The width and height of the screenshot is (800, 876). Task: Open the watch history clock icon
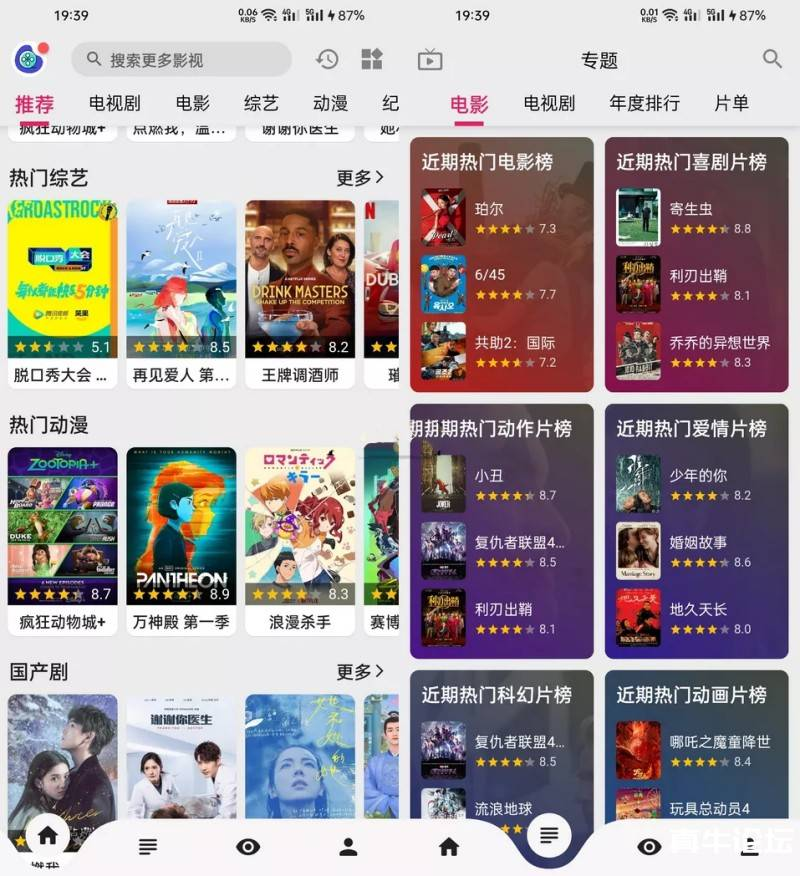[x=327, y=60]
